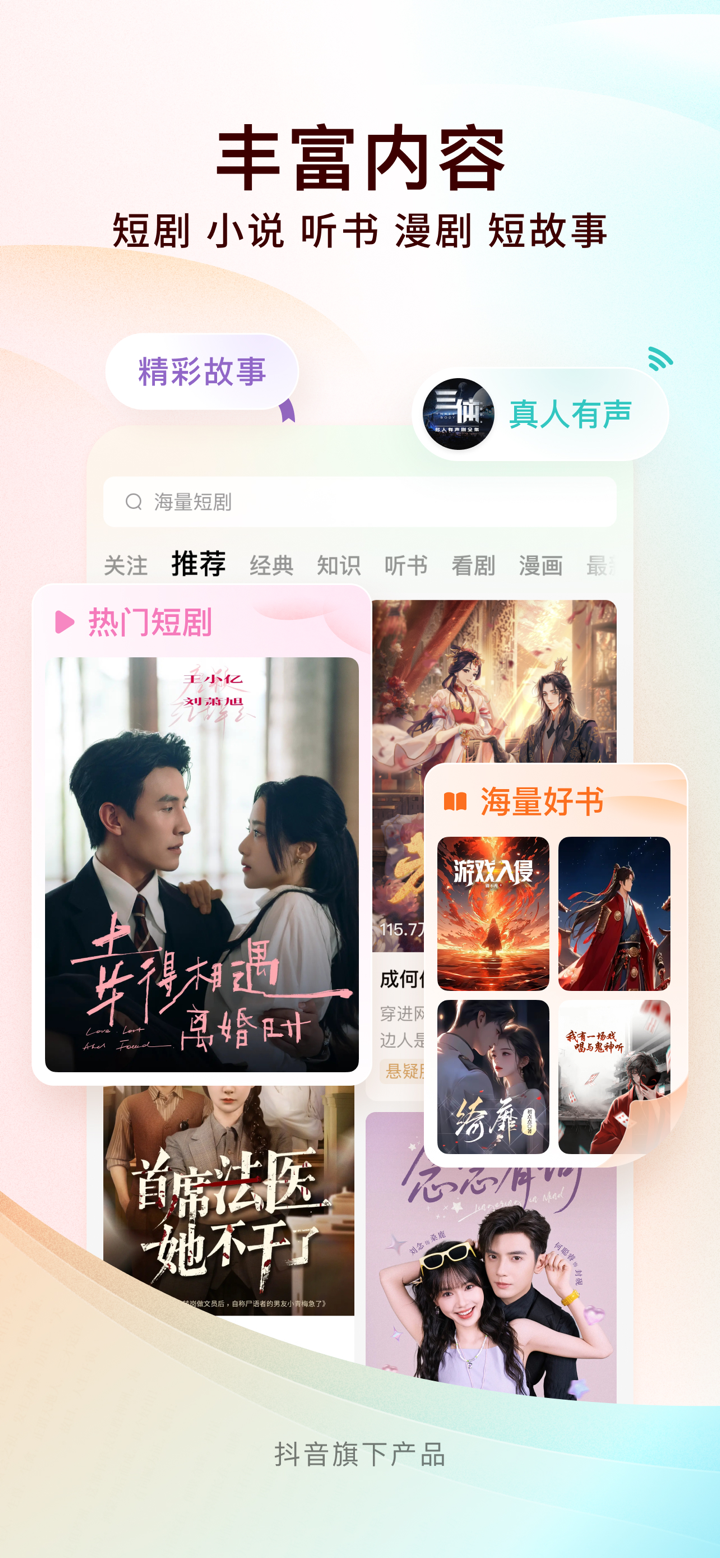Viewport: 720px width, 1558px height.
Task: Select the 推荐 tab
Action: point(197,564)
